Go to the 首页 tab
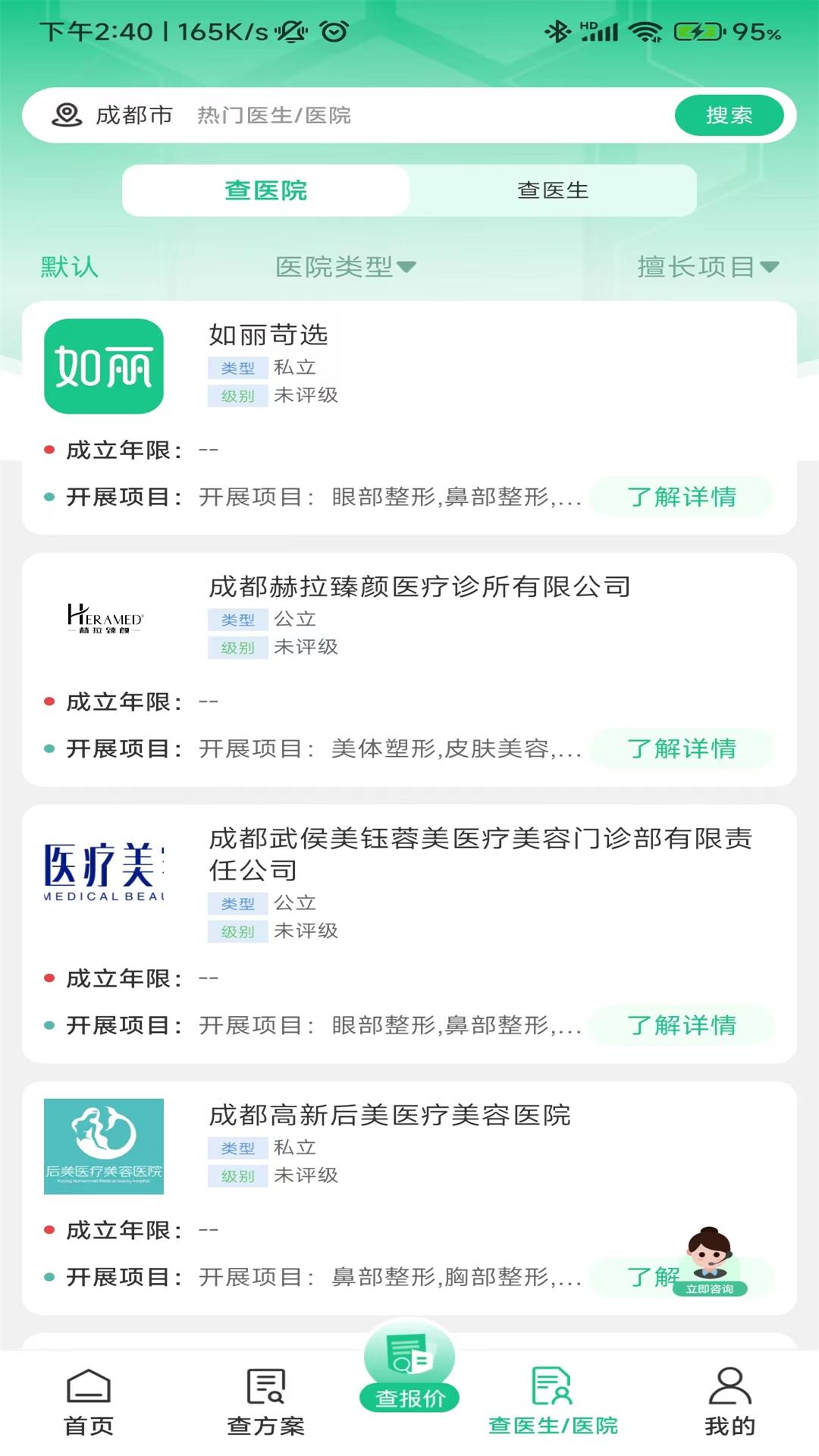 89,1403
